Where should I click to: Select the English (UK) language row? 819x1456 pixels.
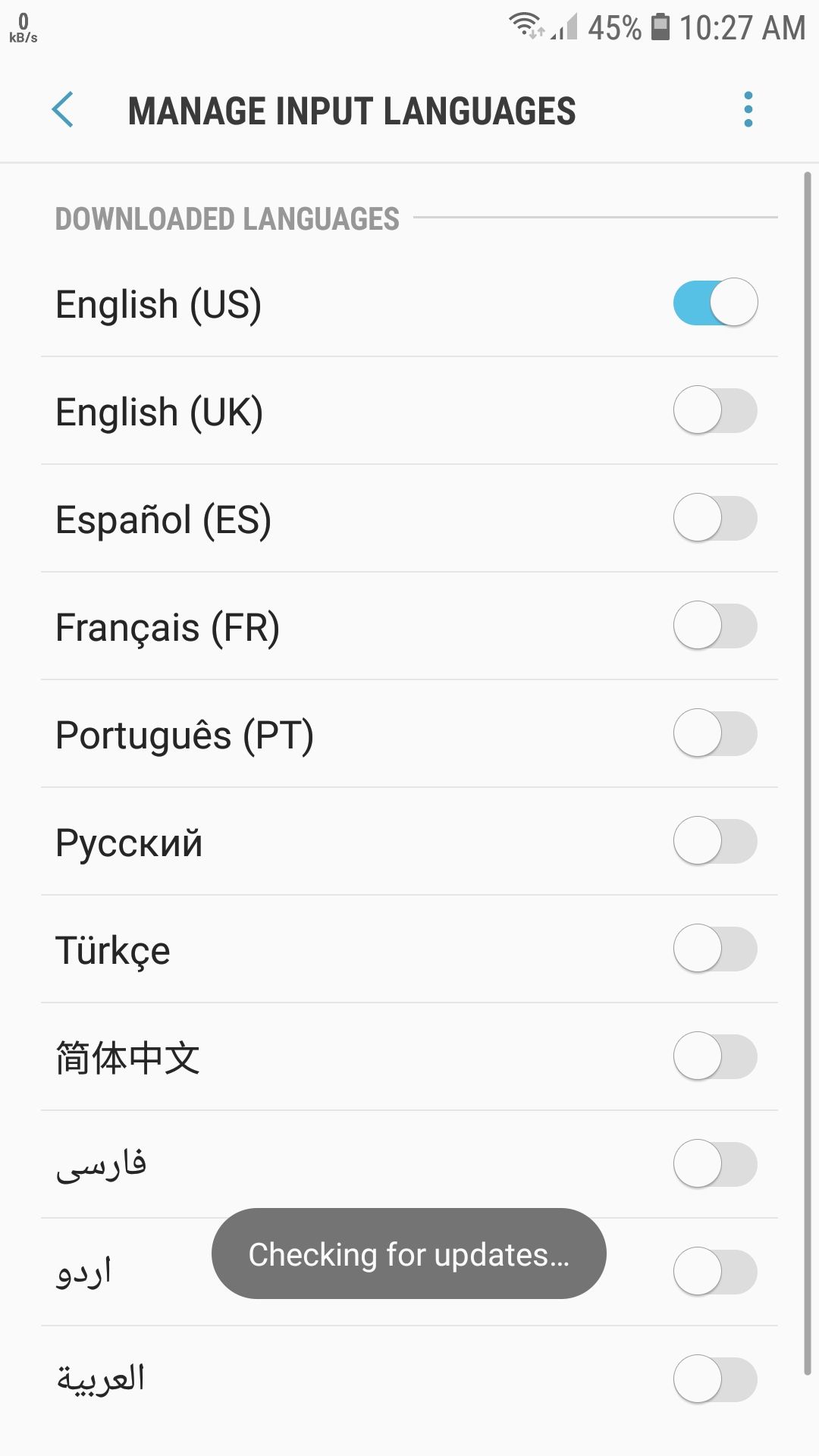coord(303,410)
